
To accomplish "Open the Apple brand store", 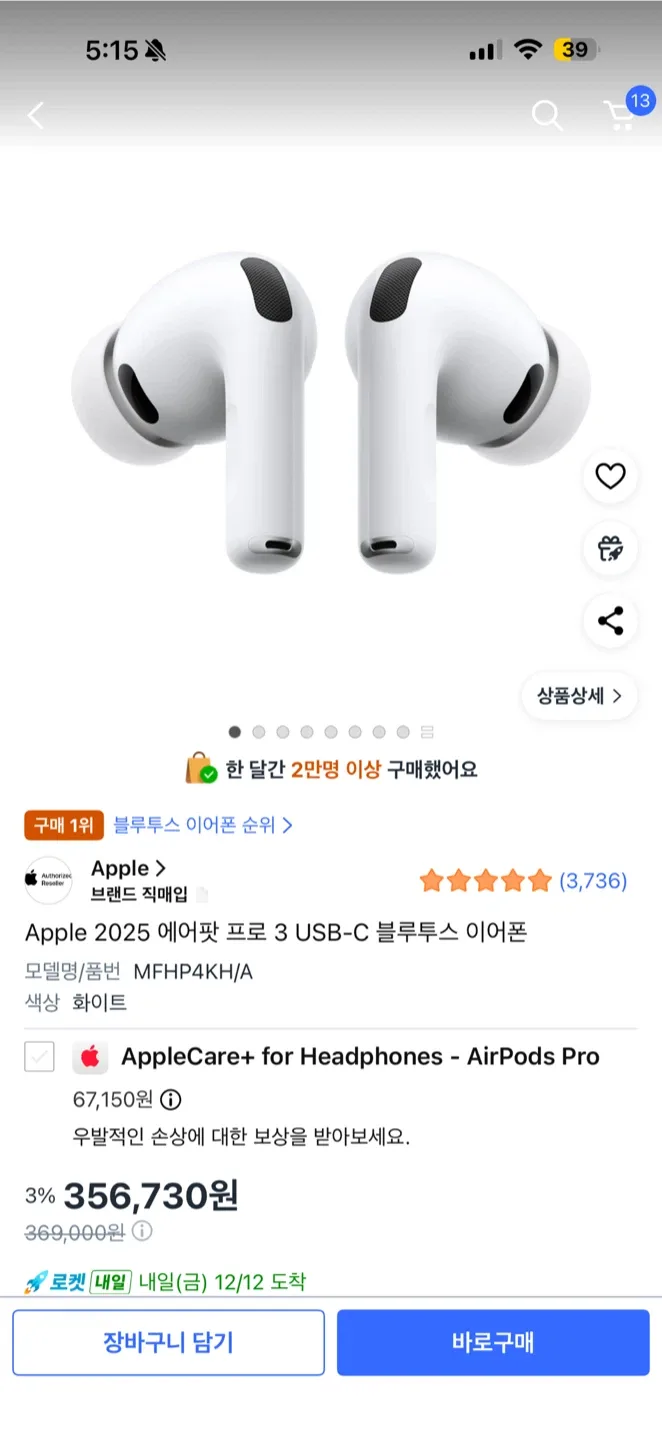I will (128, 869).
